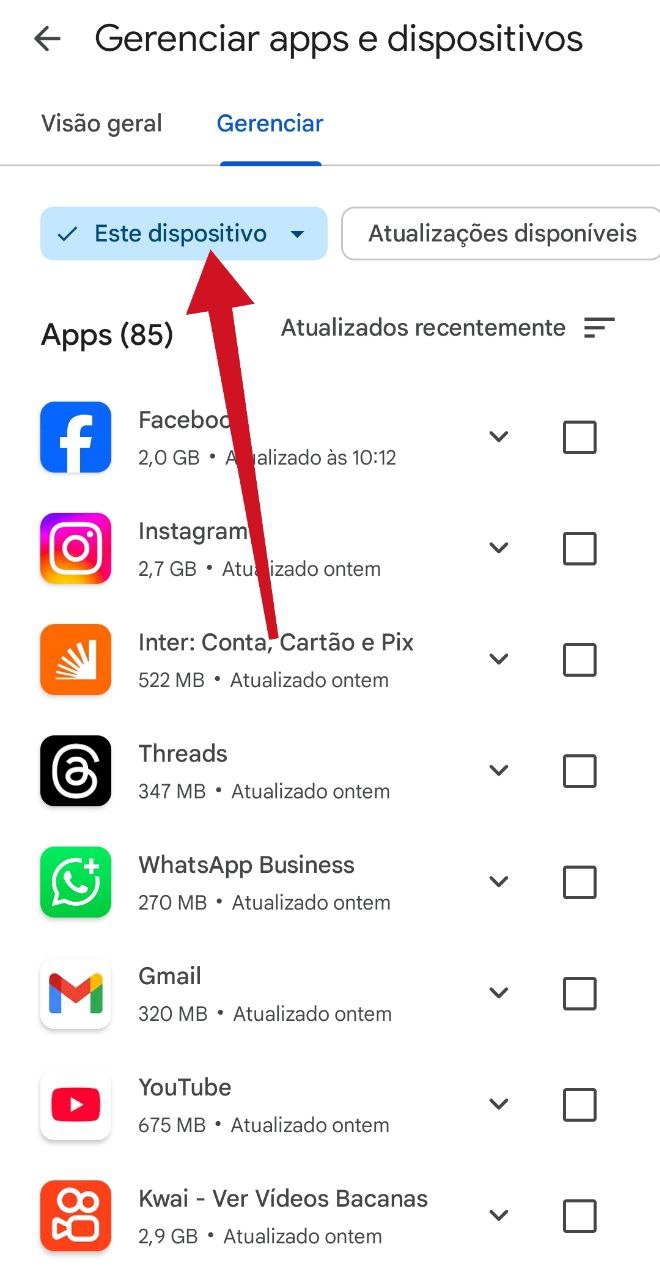The height and width of the screenshot is (1280, 660).
Task: Open the WhatsApp Business app row
Action: click(x=246, y=882)
